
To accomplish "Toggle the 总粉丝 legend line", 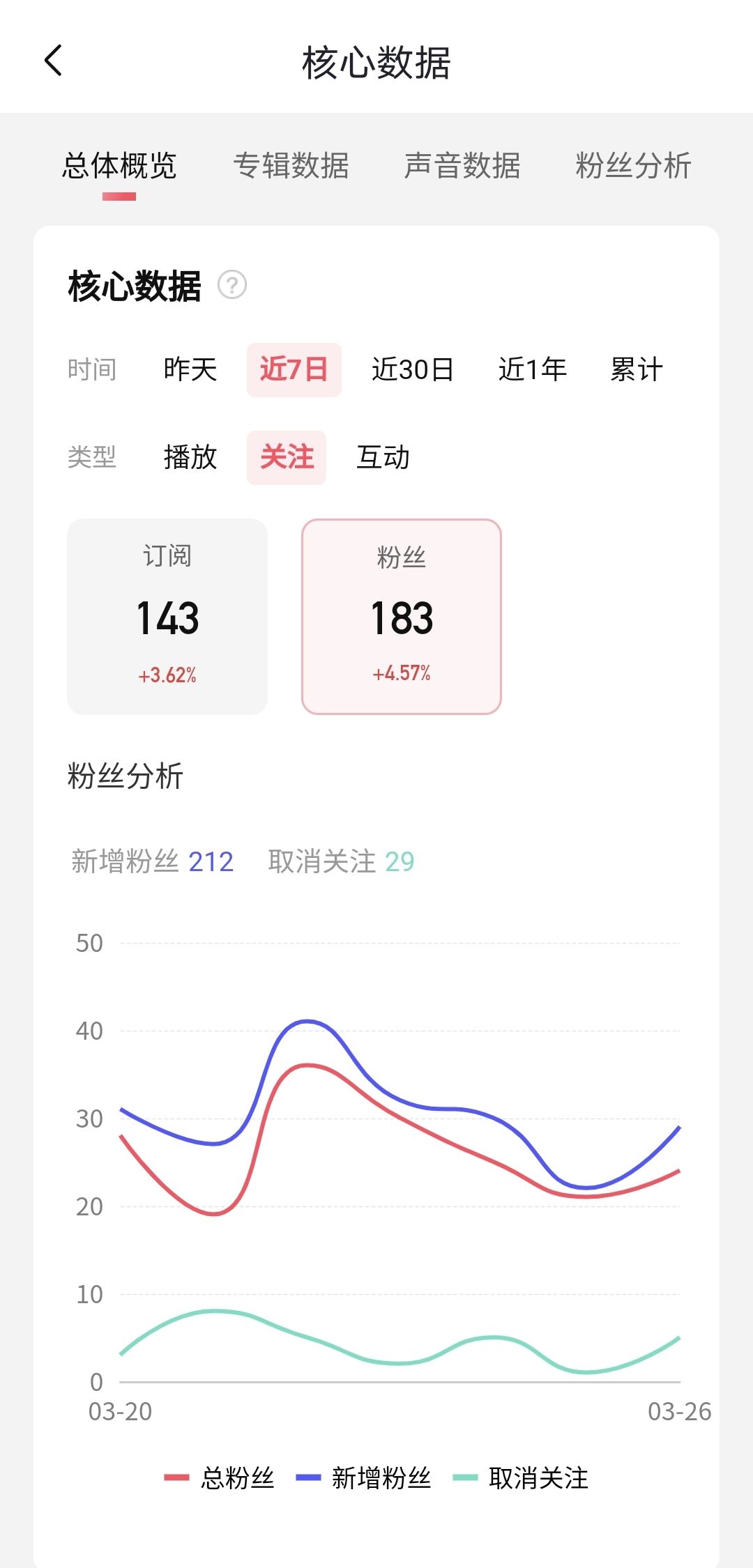I will click(x=219, y=1478).
